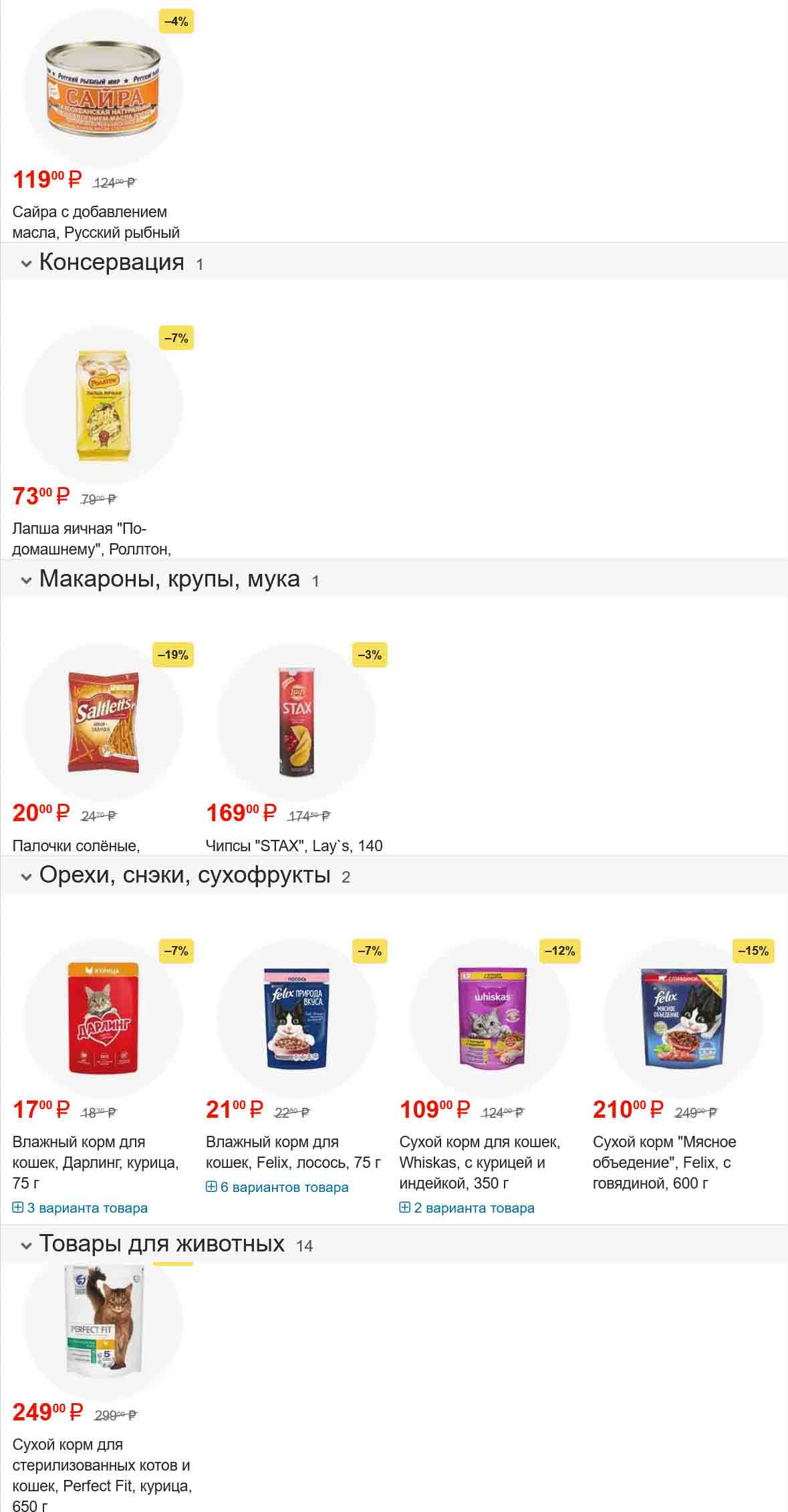
Task: Open the Felix Мясное объедение dry food
Action: tap(683, 1017)
